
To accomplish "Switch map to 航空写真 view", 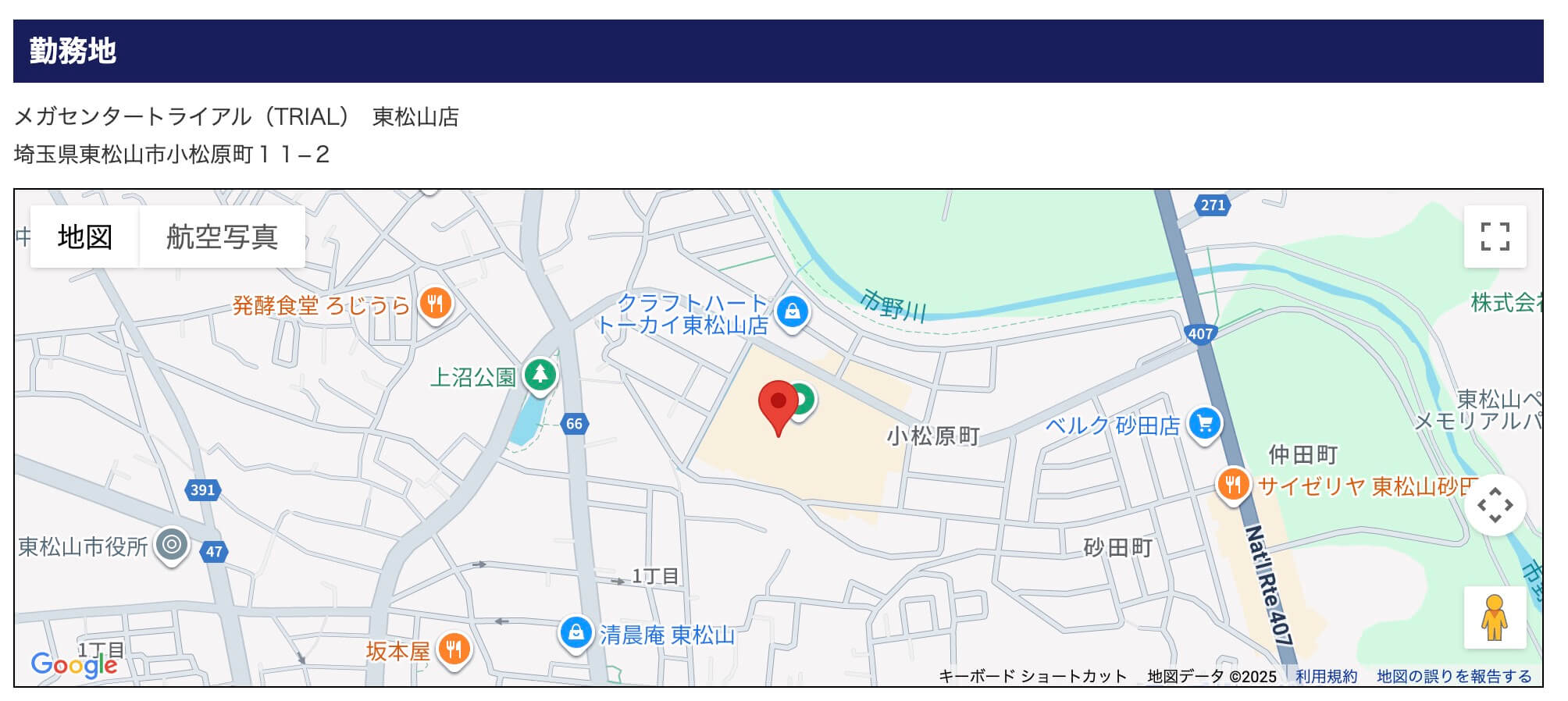I will (222, 237).
